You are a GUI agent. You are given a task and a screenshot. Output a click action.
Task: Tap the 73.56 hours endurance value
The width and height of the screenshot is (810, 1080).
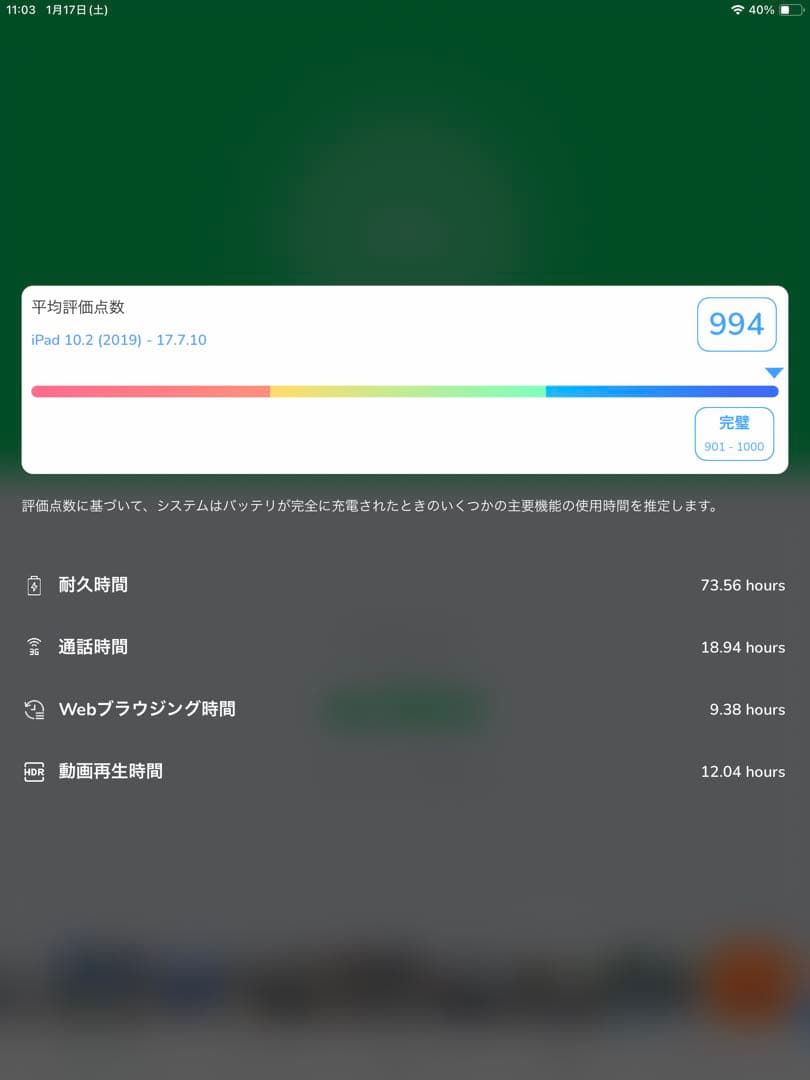tap(743, 585)
